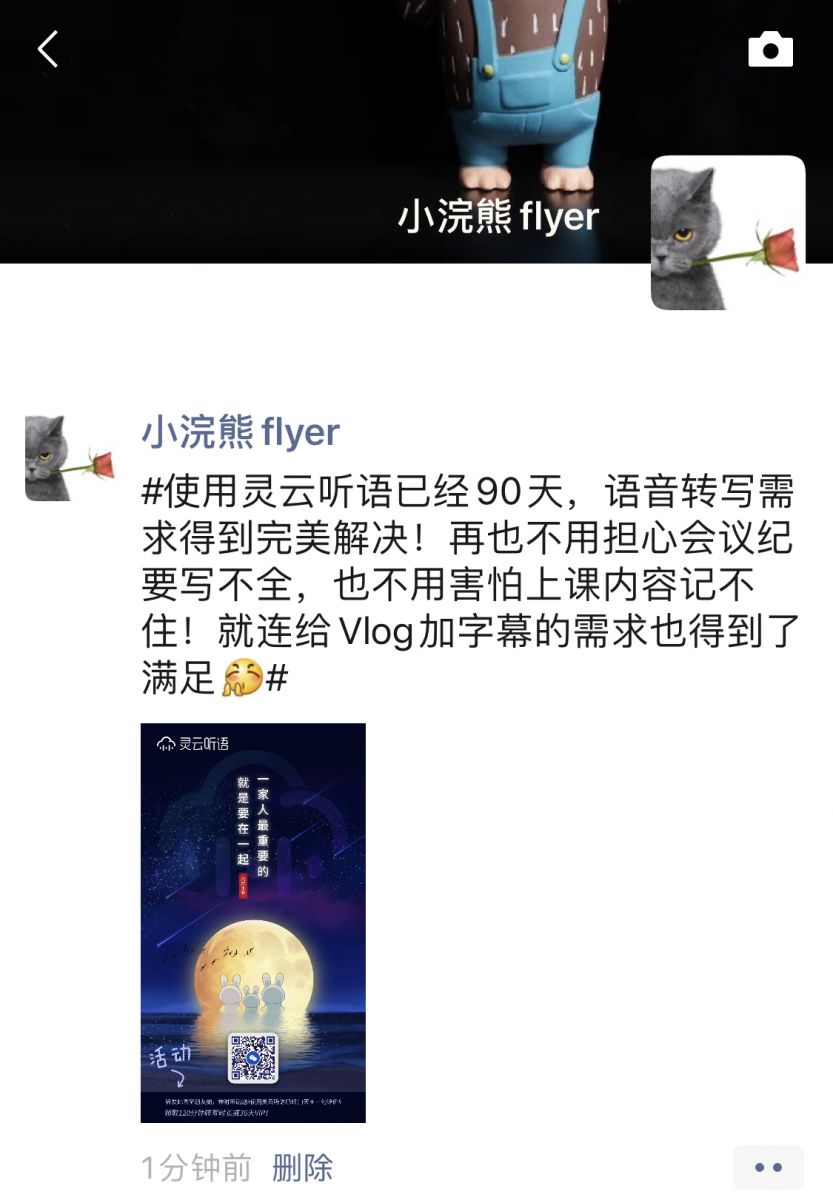Open the cat avatar on the cover

coord(728,232)
